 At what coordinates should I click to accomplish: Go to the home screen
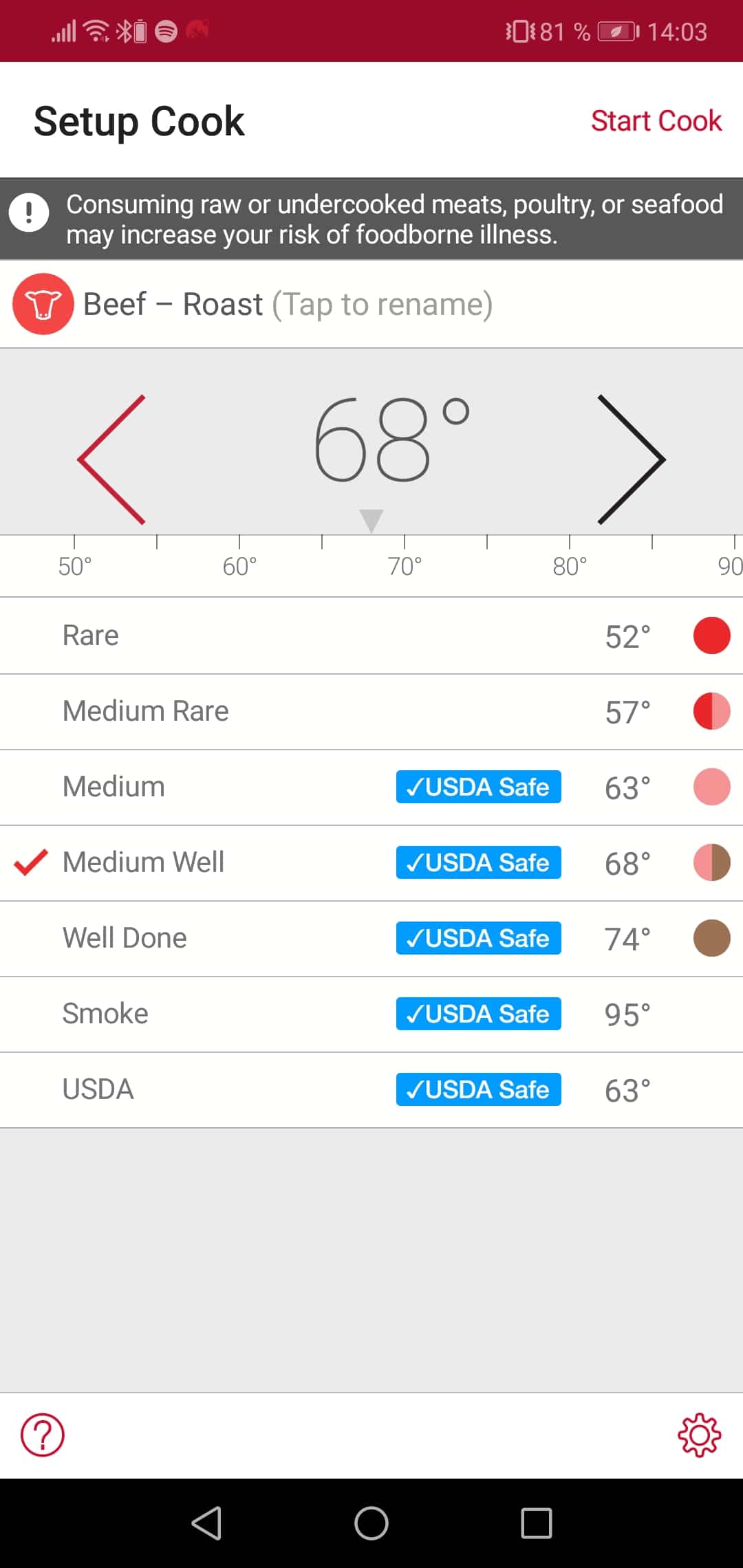pyautogui.click(x=371, y=1523)
